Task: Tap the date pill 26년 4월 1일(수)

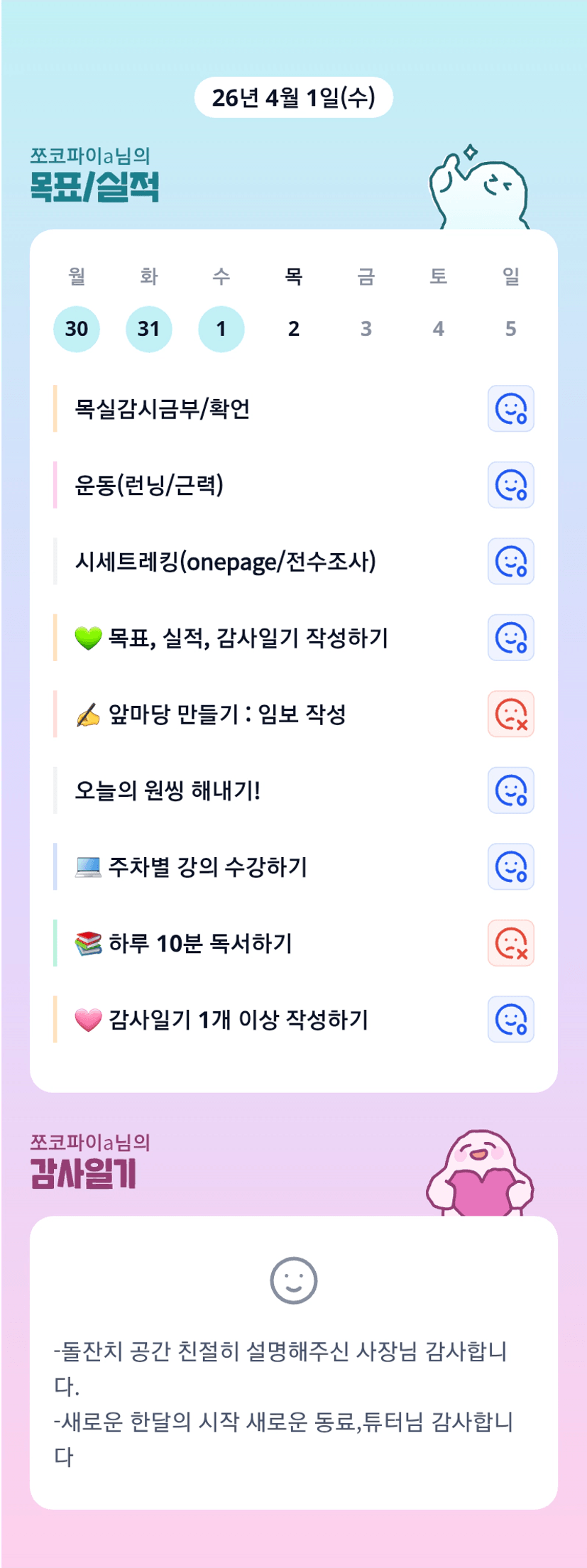Action: pos(293,97)
